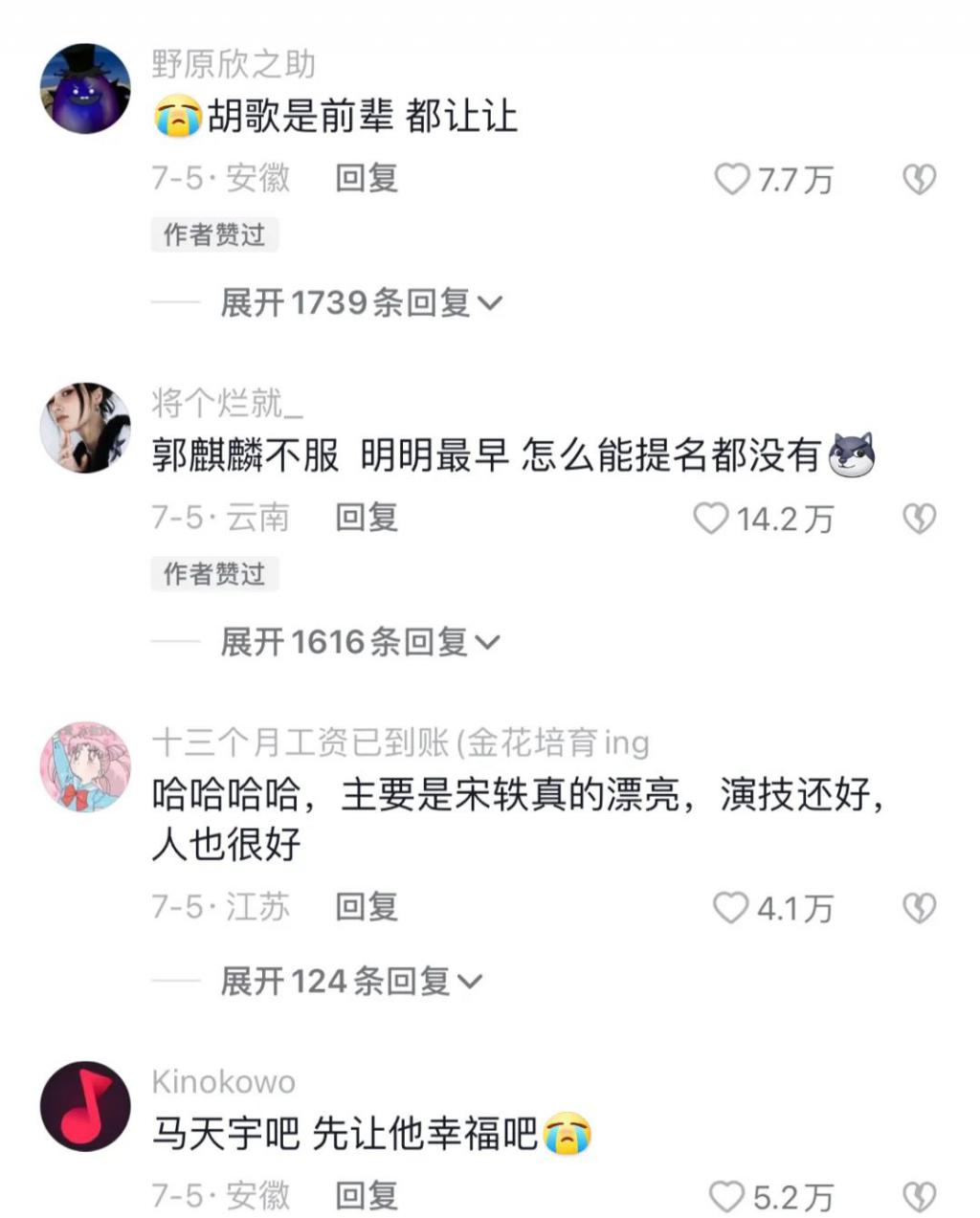The width and height of the screenshot is (980, 1218).
Task: Open the 十三个月工资已到账 user avatar
Action: 85,766
